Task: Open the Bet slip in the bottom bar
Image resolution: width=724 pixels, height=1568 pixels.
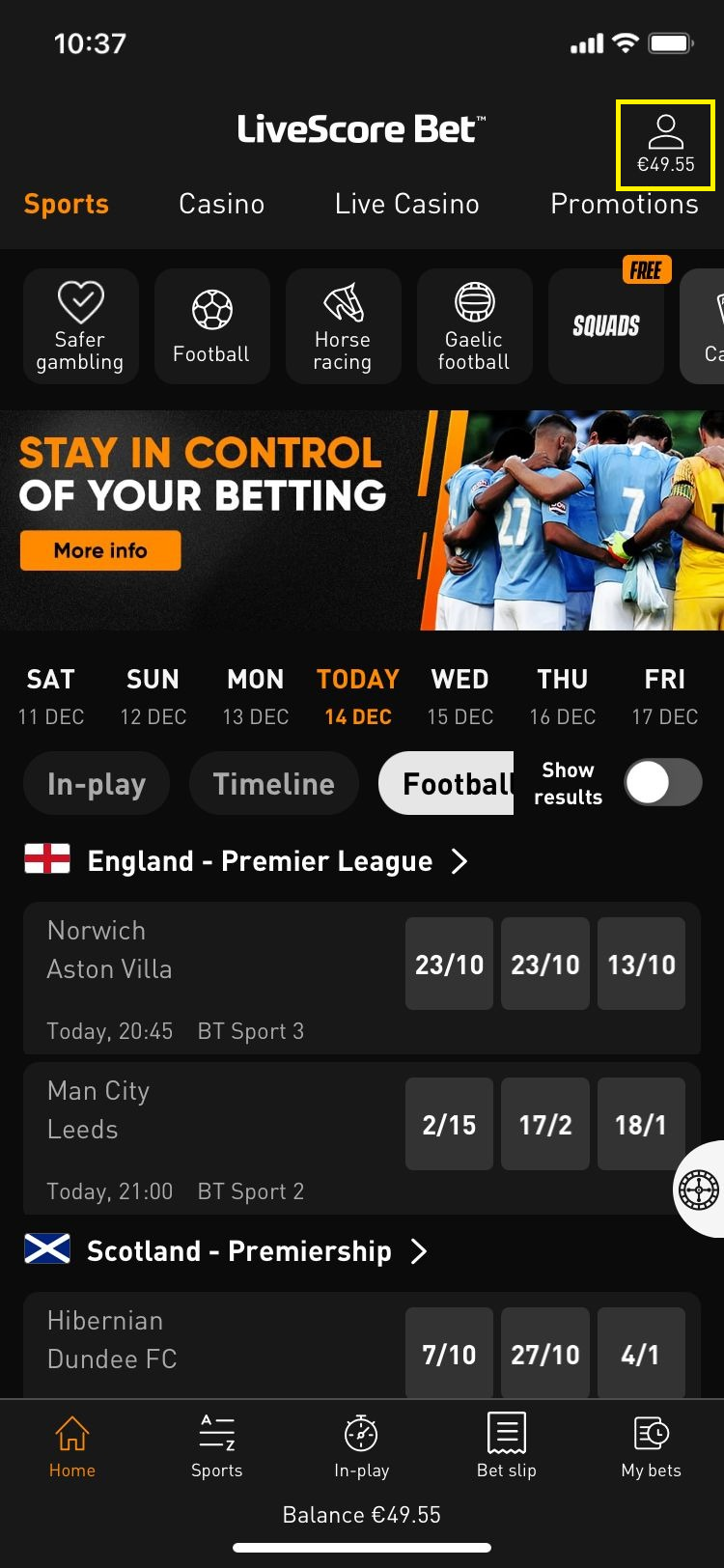Action: pyautogui.click(x=507, y=1444)
